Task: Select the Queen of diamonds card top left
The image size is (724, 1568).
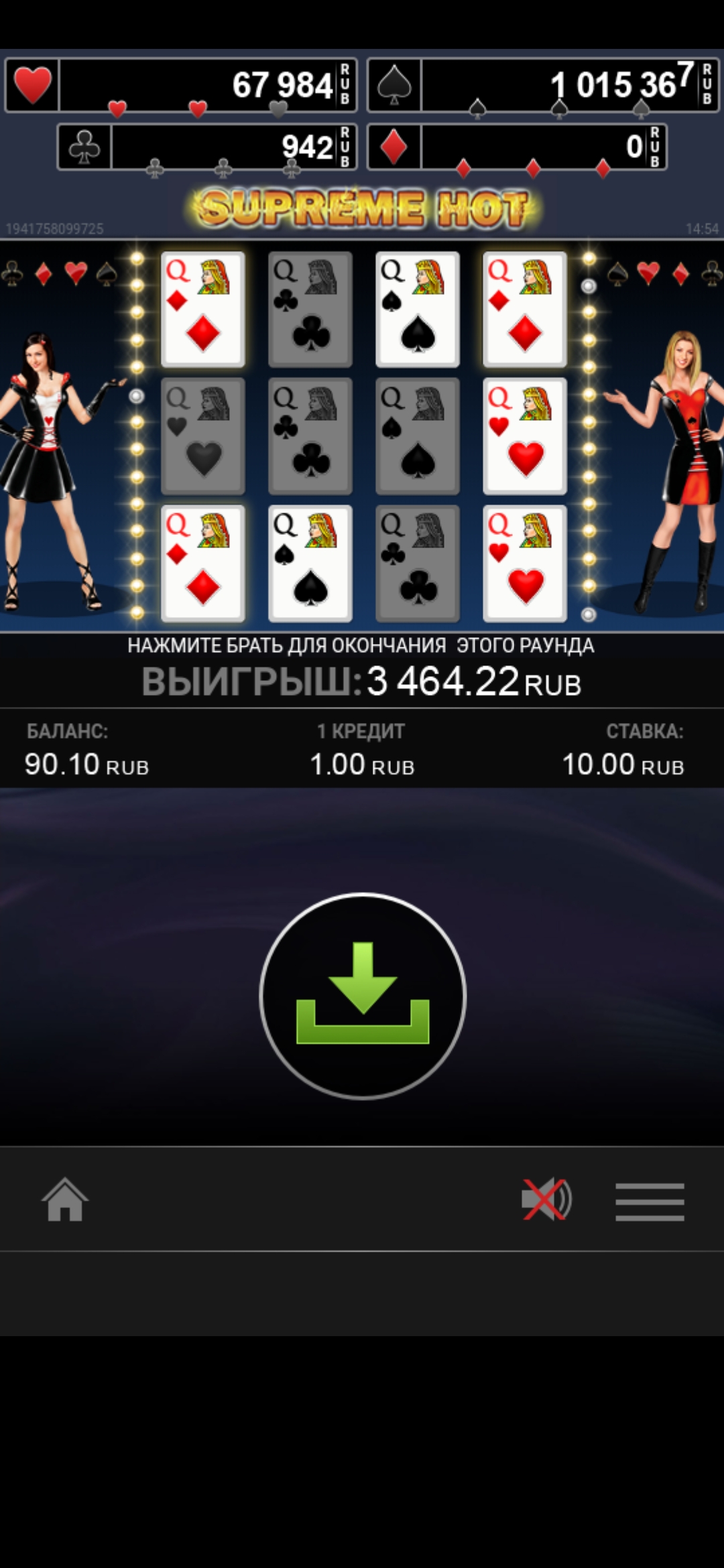Action: [202, 308]
